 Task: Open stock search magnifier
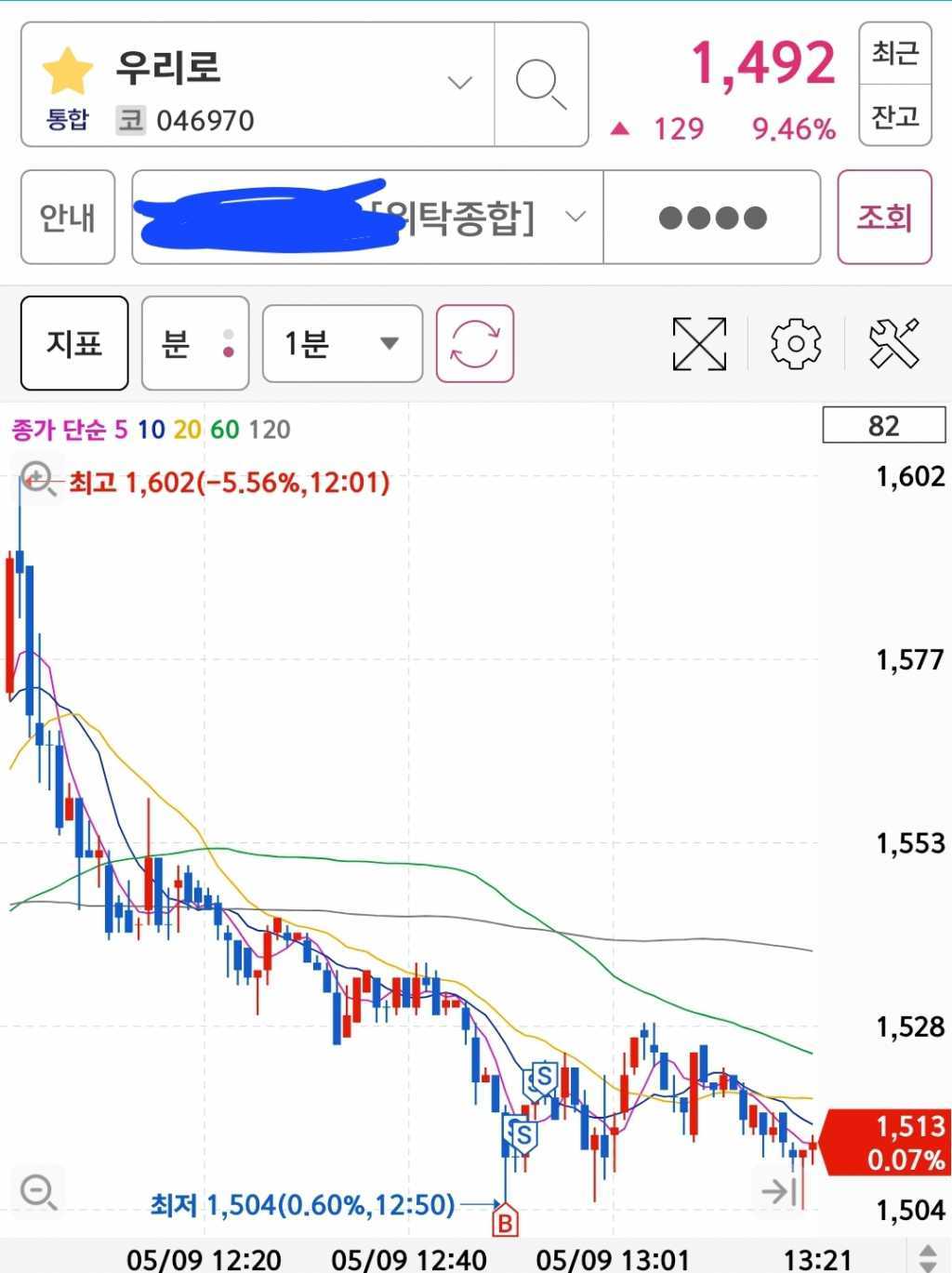(540, 84)
